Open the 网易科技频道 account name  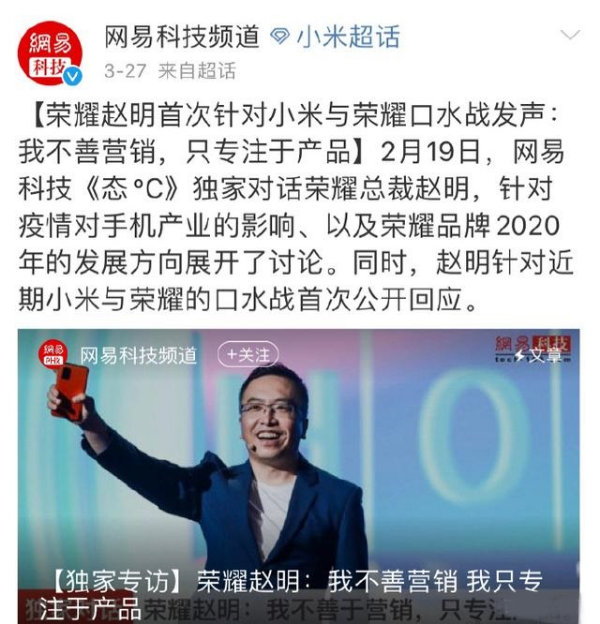[x=183, y=37]
